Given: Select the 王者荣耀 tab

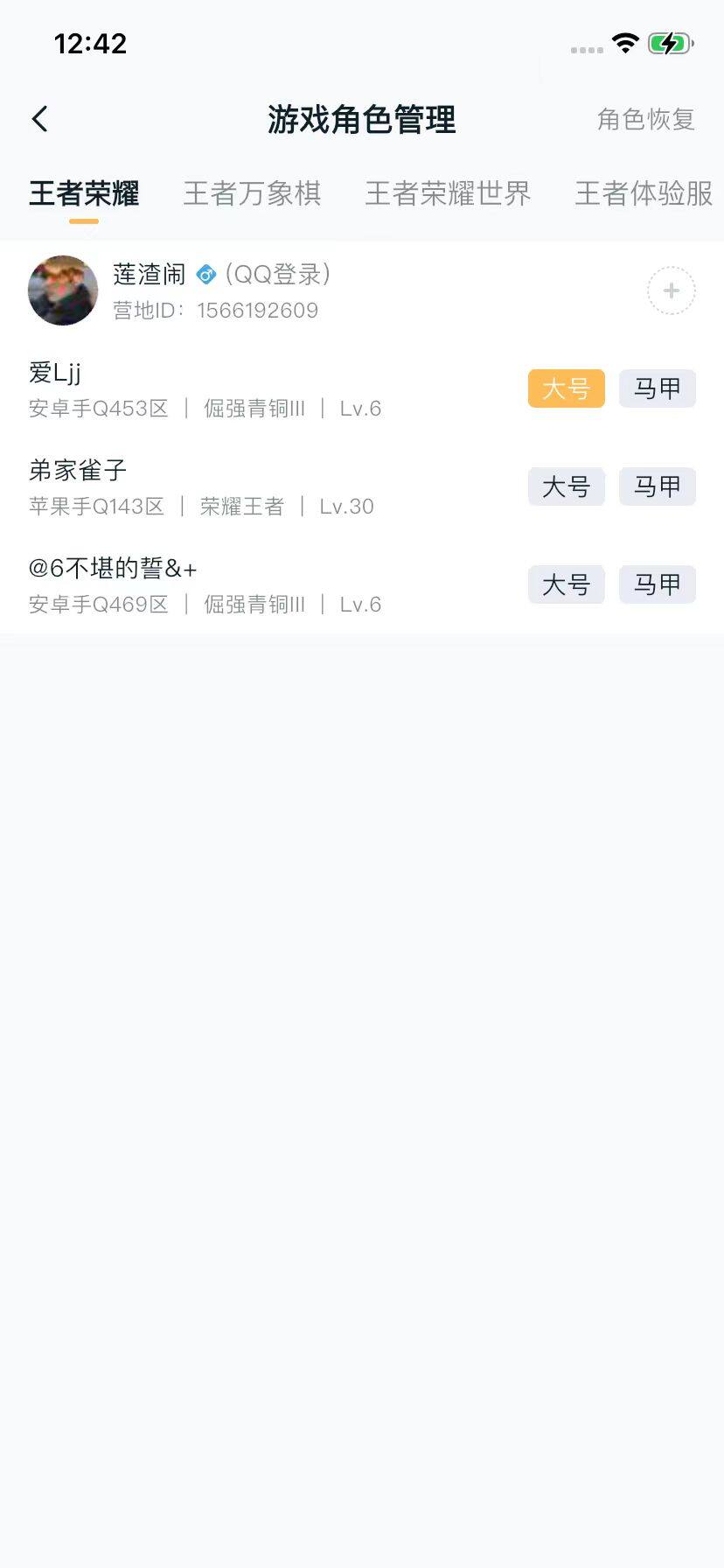Looking at the screenshot, I should click(x=83, y=193).
